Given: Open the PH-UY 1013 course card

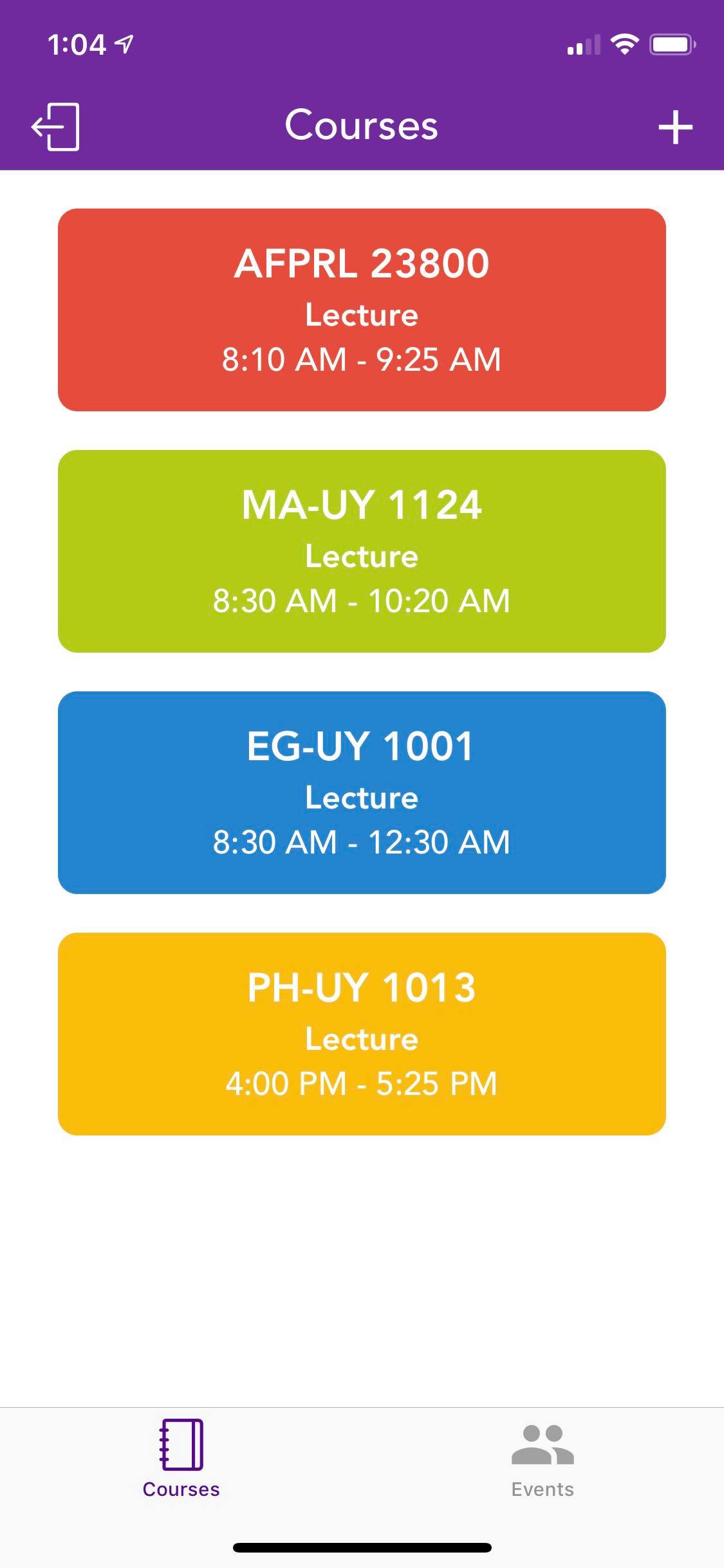Looking at the screenshot, I should (x=362, y=1034).
